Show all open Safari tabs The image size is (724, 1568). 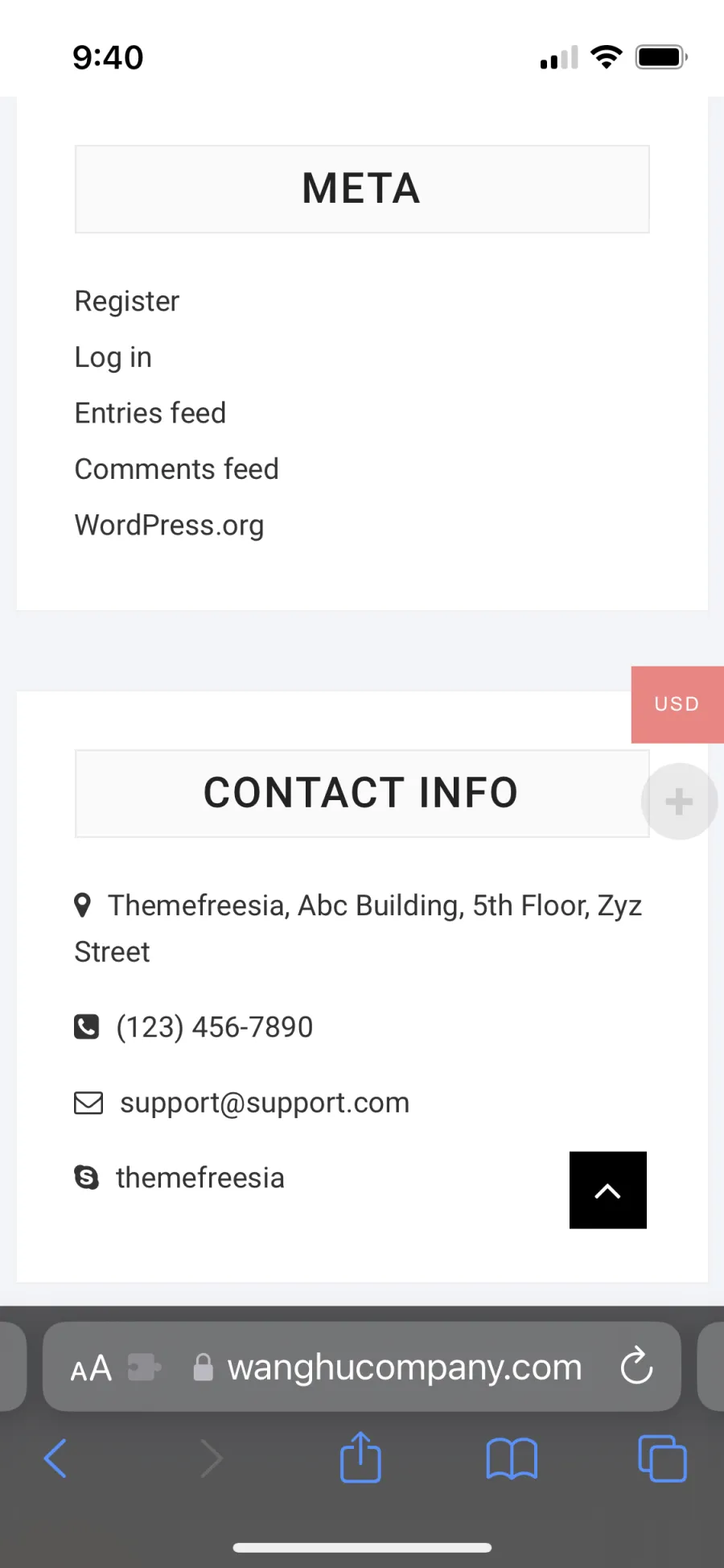662,1459
